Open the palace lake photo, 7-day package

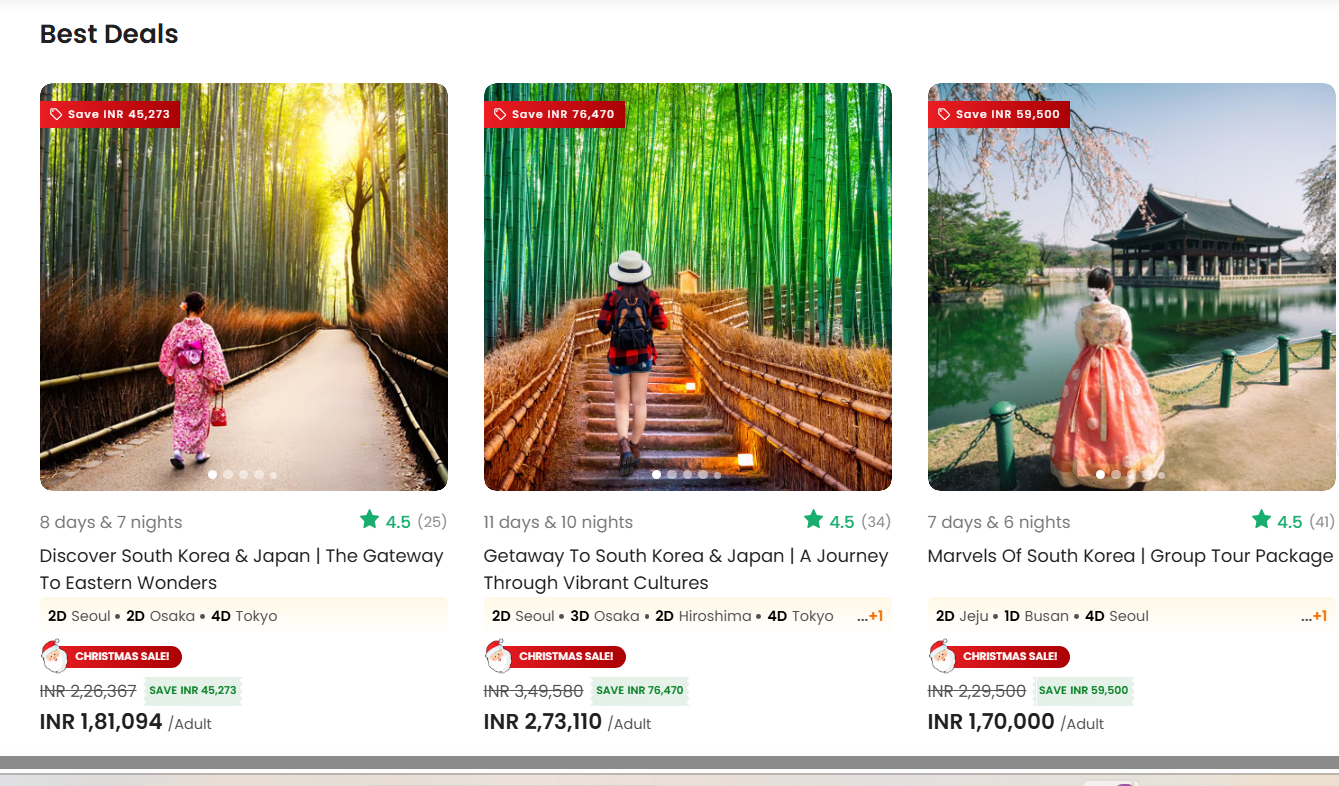pyautogui.click(x=1132, y=285)
